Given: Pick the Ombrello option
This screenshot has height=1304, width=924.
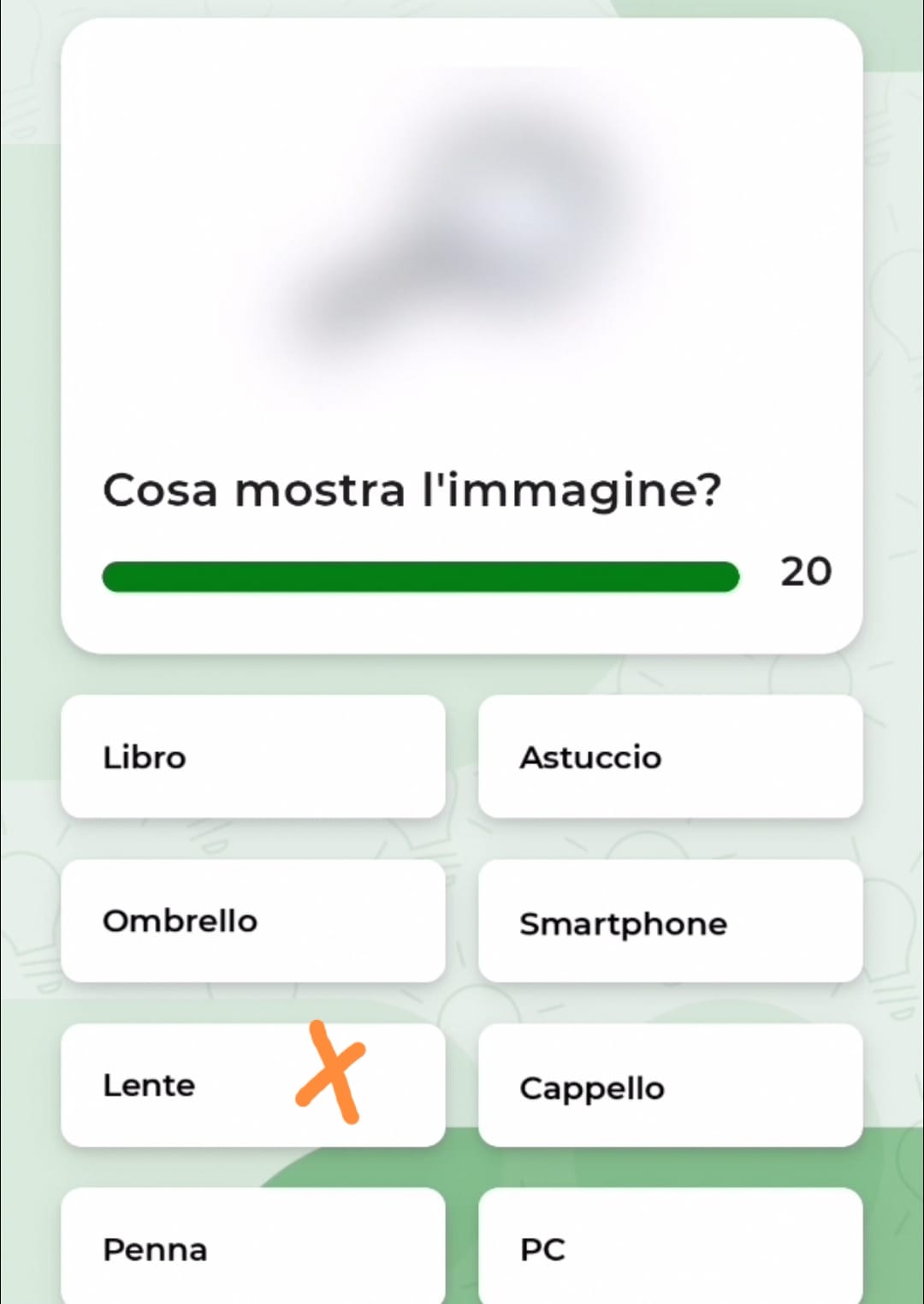Looking at the screenshot, I should (252, 921).
